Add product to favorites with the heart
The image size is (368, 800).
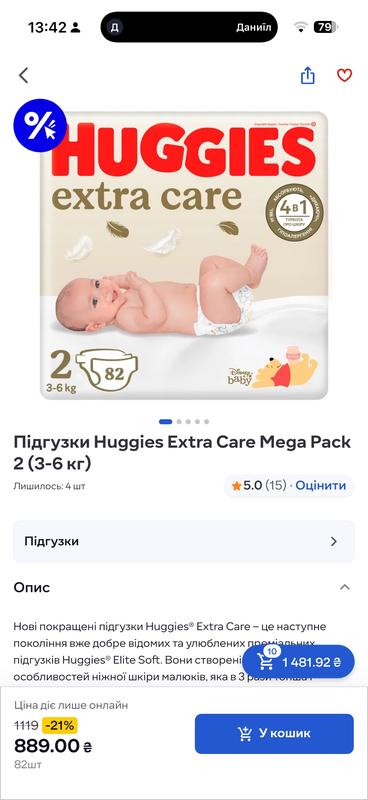click(x=345, y=76)
